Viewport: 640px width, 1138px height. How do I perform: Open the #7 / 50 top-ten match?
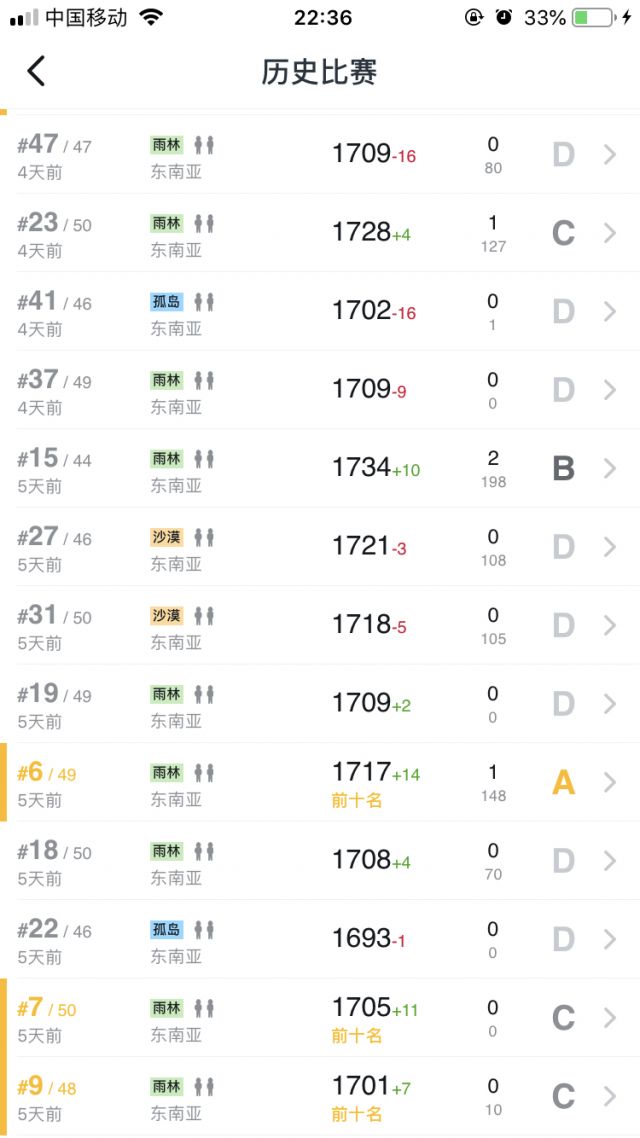tap(320, 1017)
